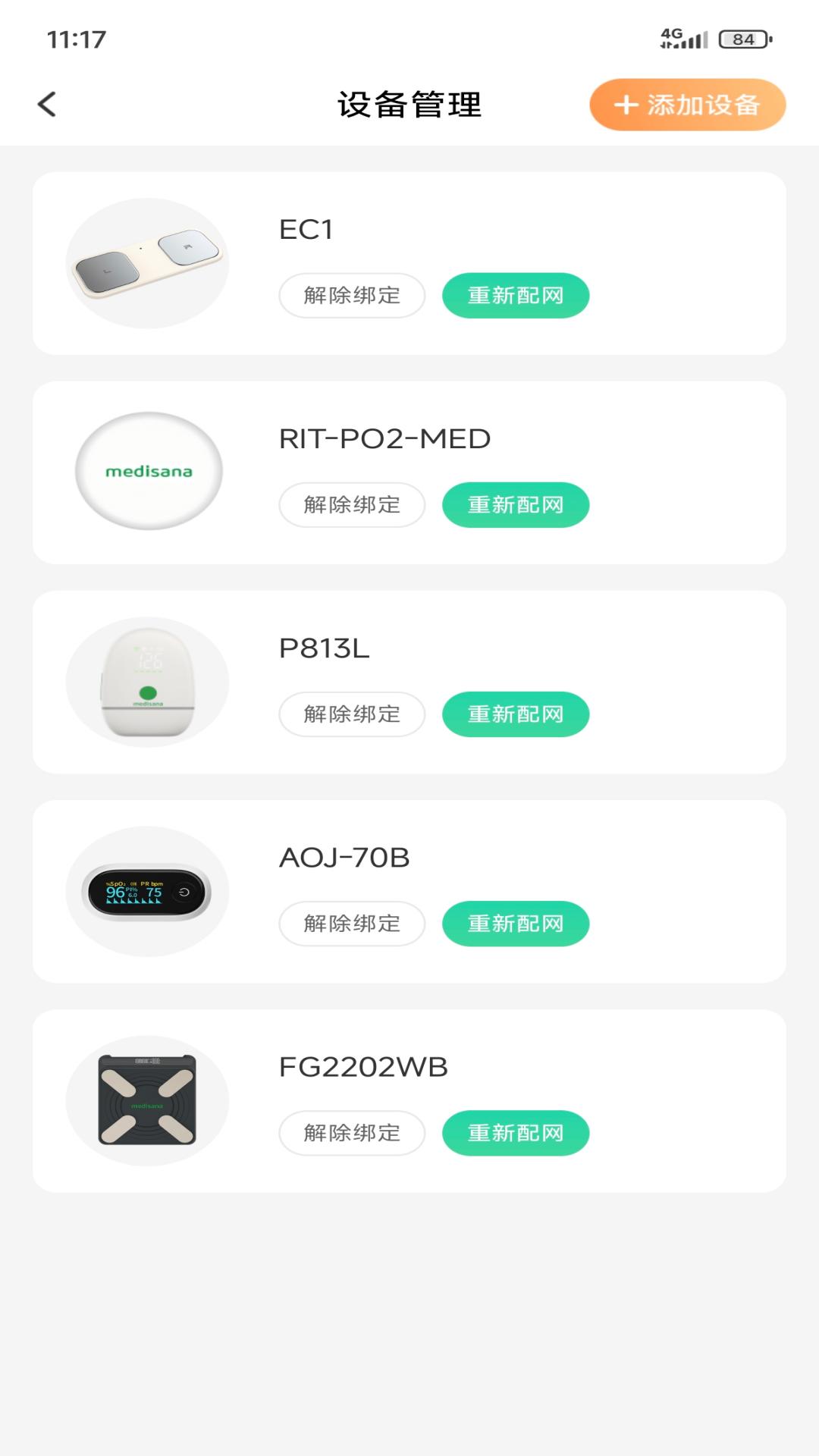
Task: Select the 设备管理 page title
Action: coord(409,105)
